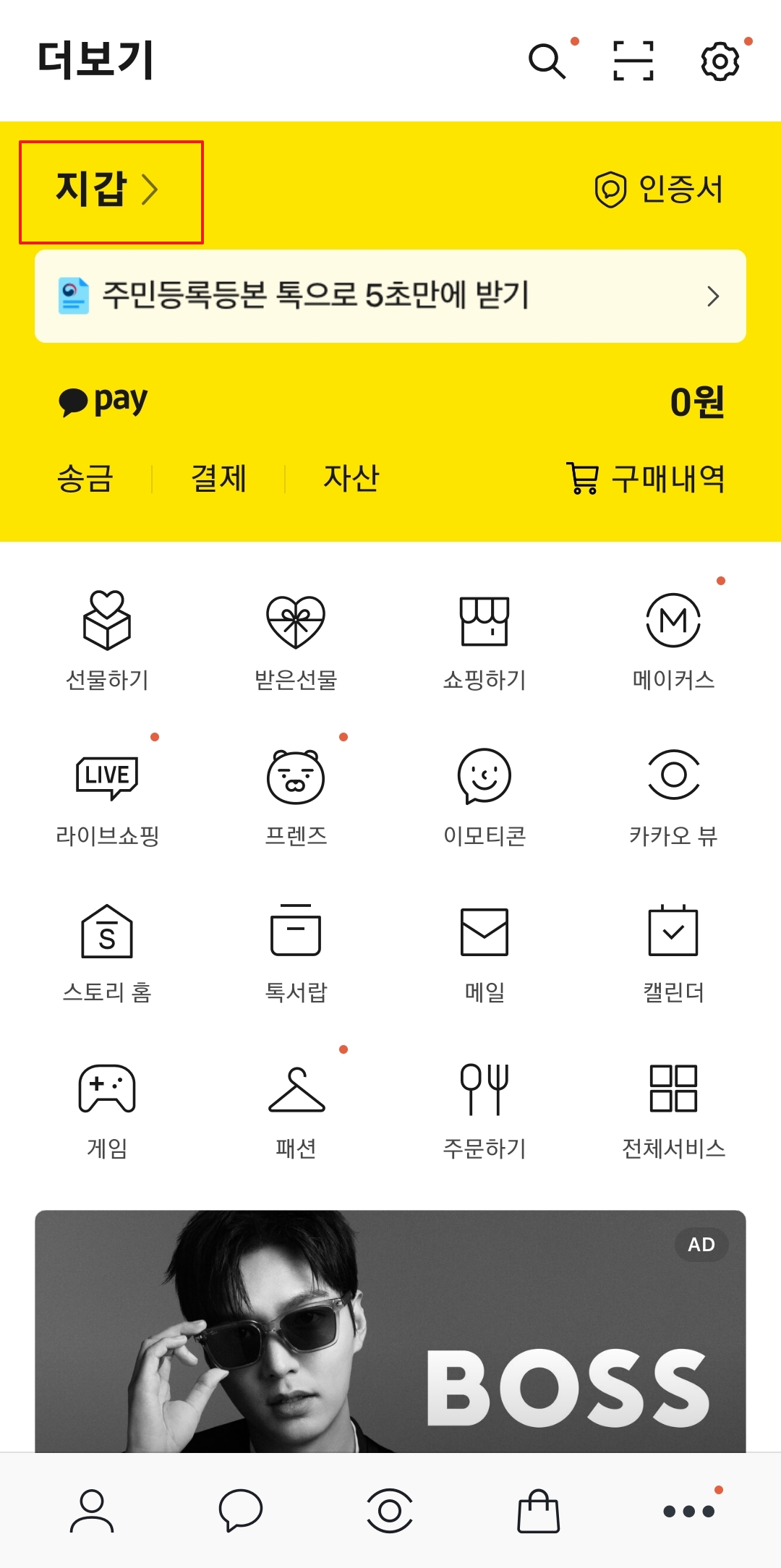Tap the 송금 money transfer link
781x1568 pixels.
85,477
